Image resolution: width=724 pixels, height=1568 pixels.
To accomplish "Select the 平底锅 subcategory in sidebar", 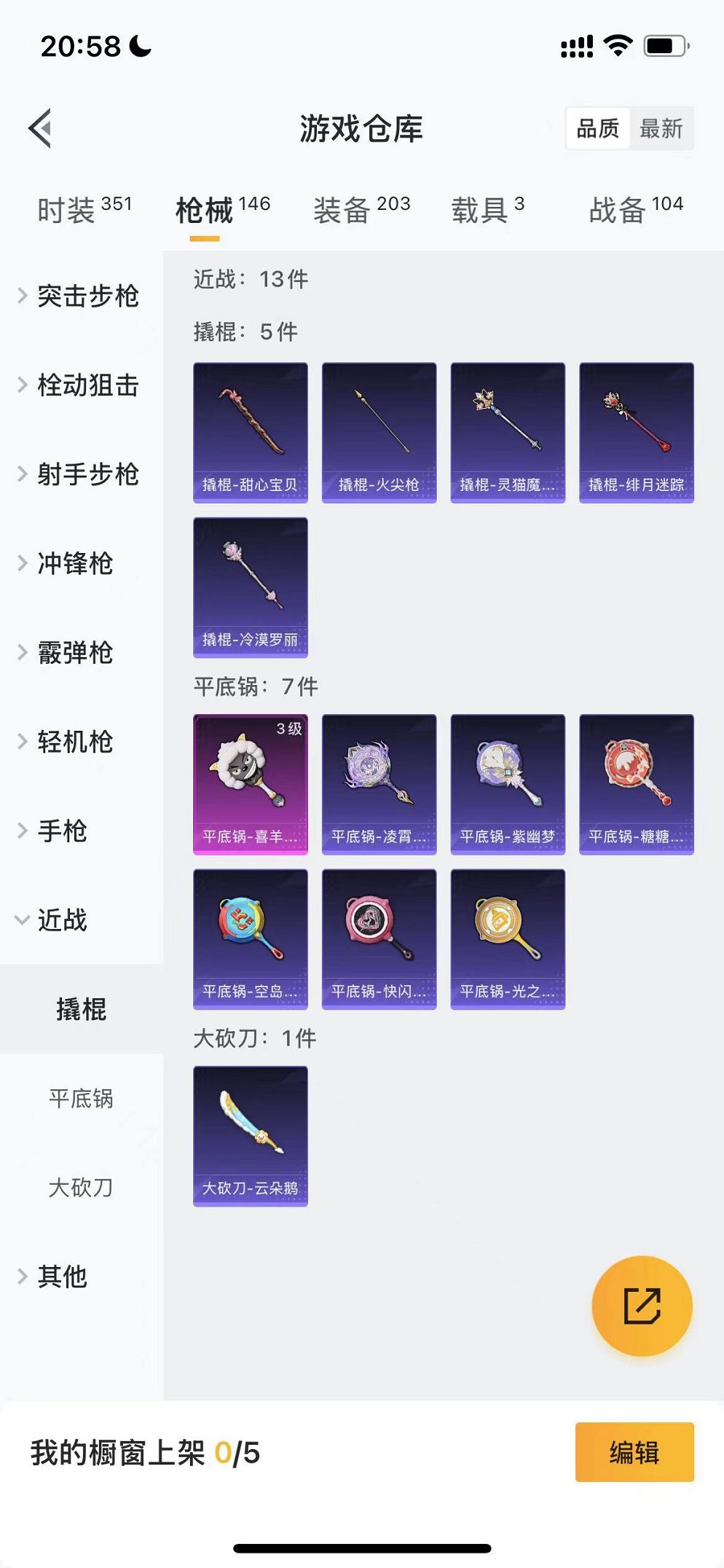I will click(81, 1099).
